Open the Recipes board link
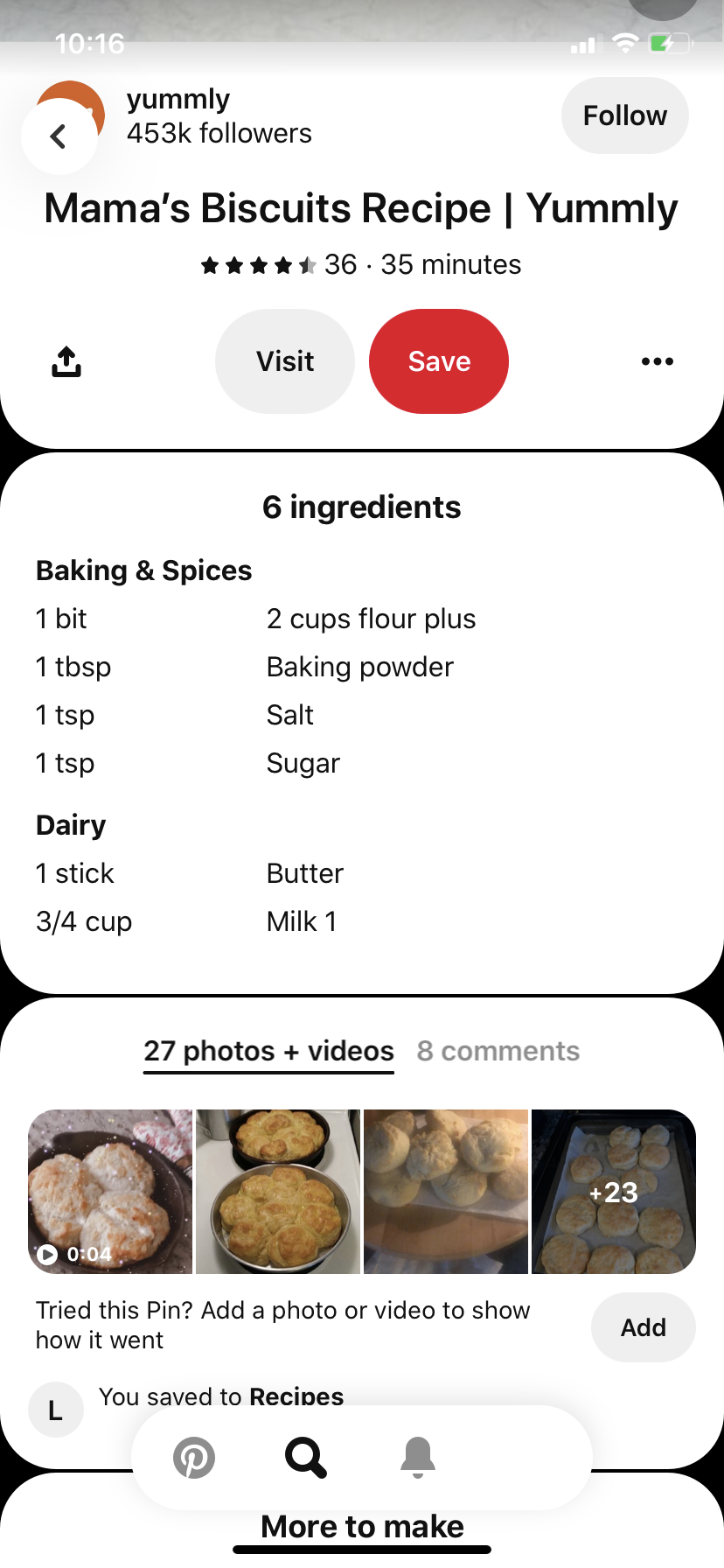This screenshot has width=724, height=1568. tap(296, 1396)
